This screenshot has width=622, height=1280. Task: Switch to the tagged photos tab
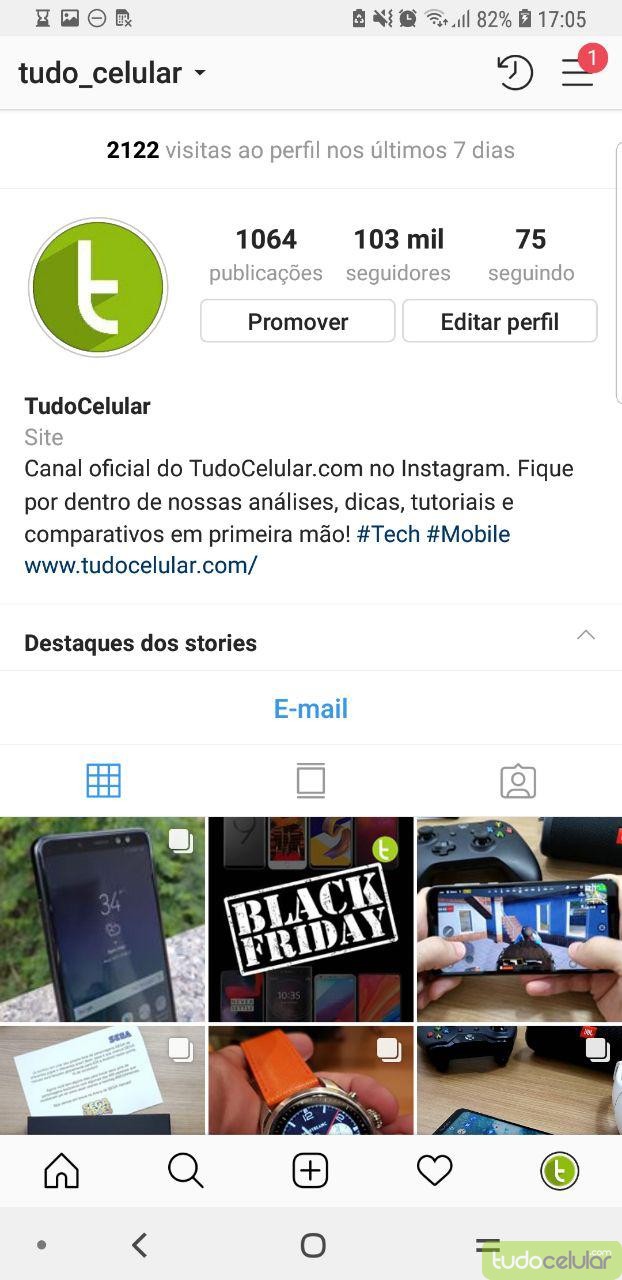[517, 781]
